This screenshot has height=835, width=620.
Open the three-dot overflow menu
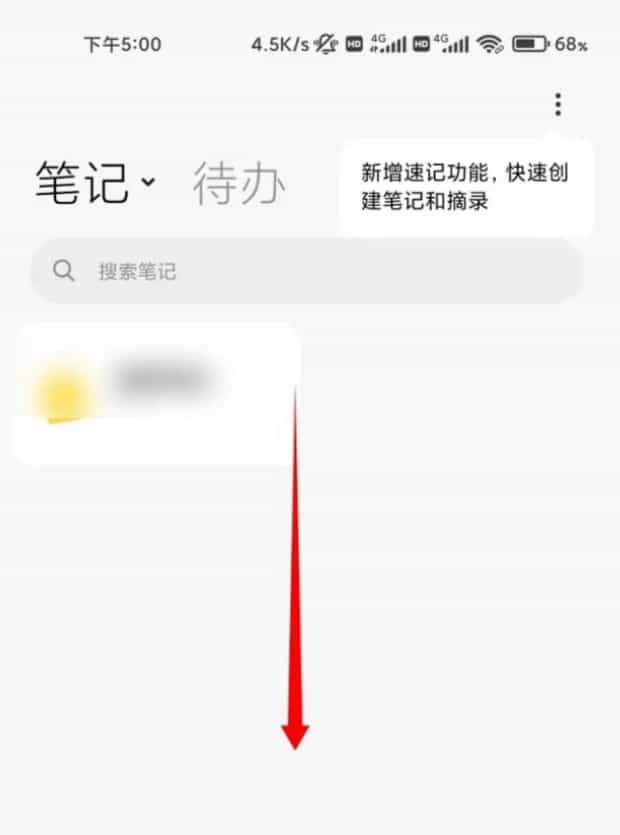558,104
